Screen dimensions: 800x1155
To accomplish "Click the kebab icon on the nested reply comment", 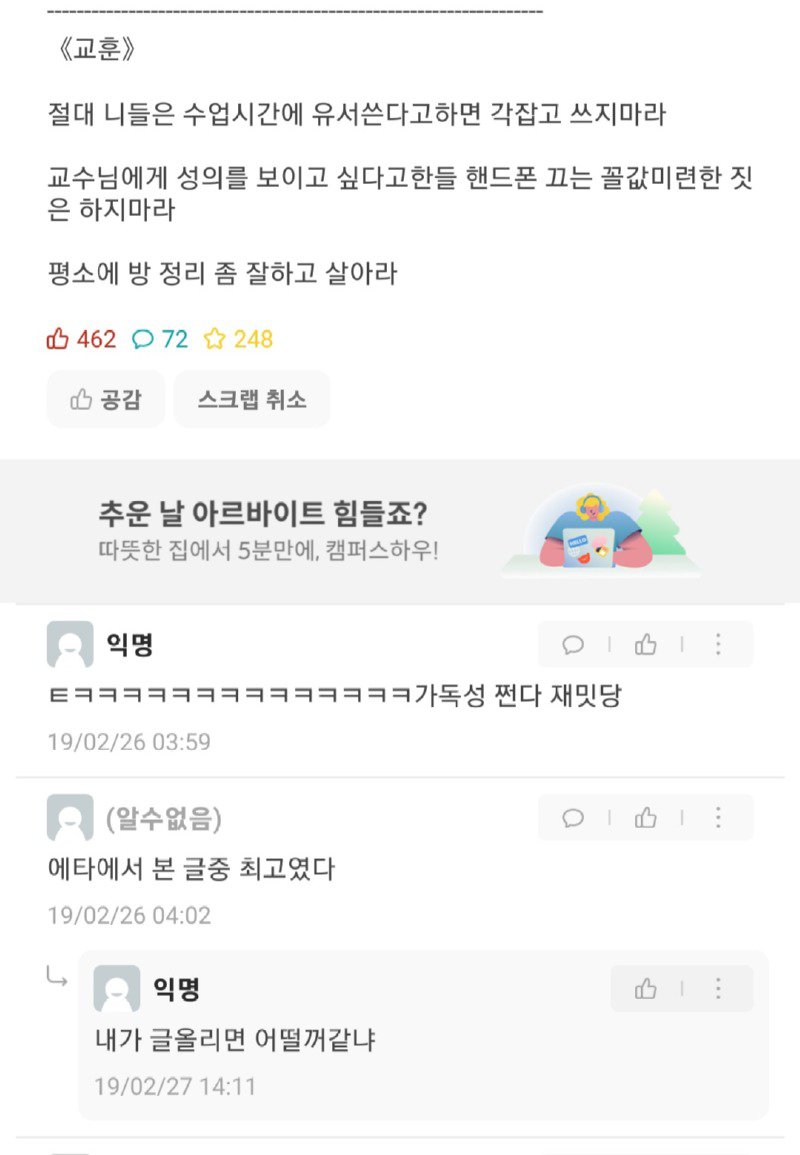I will [717, 988].
